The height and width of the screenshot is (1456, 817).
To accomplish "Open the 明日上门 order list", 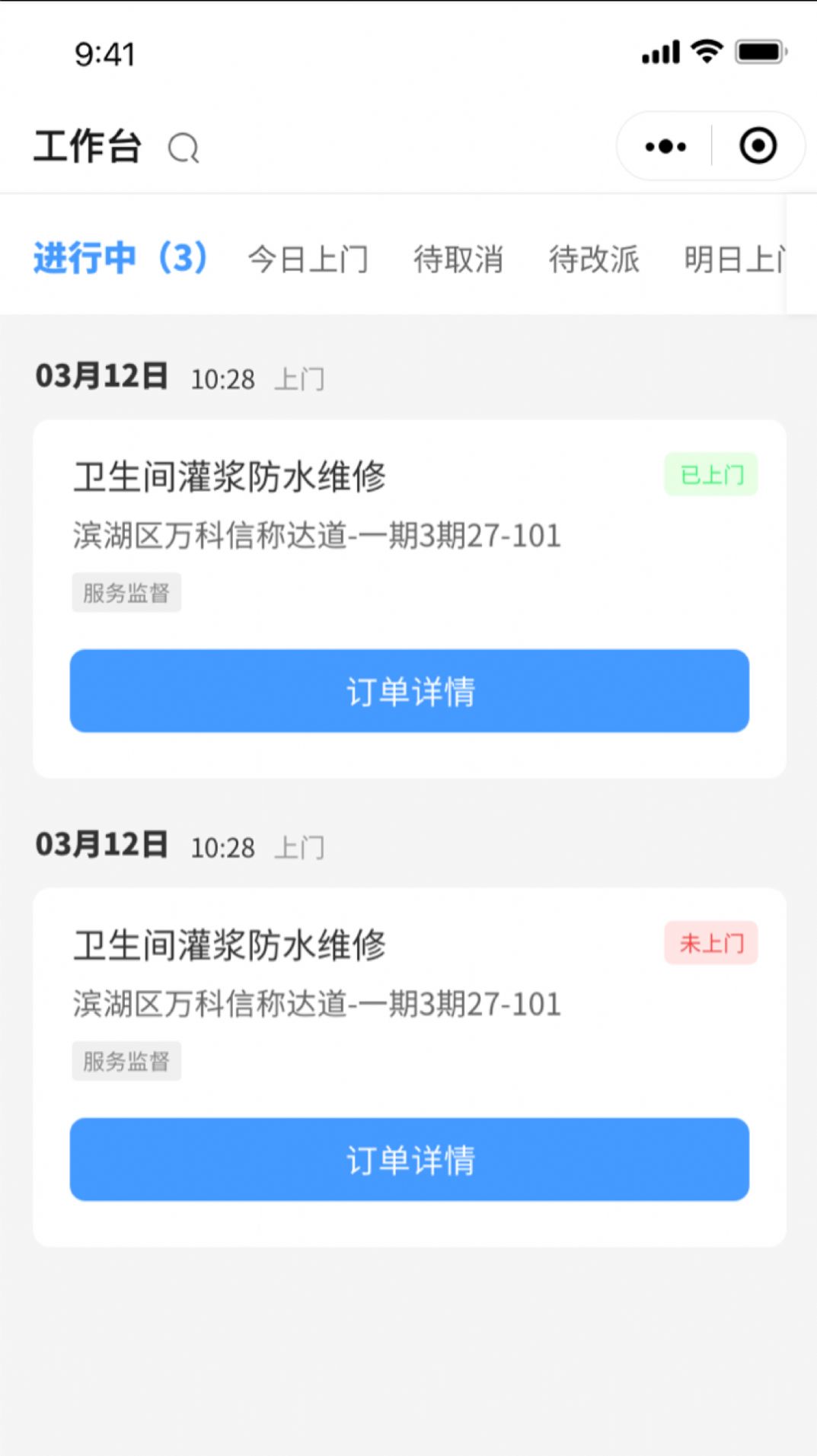I will point(736,259).
